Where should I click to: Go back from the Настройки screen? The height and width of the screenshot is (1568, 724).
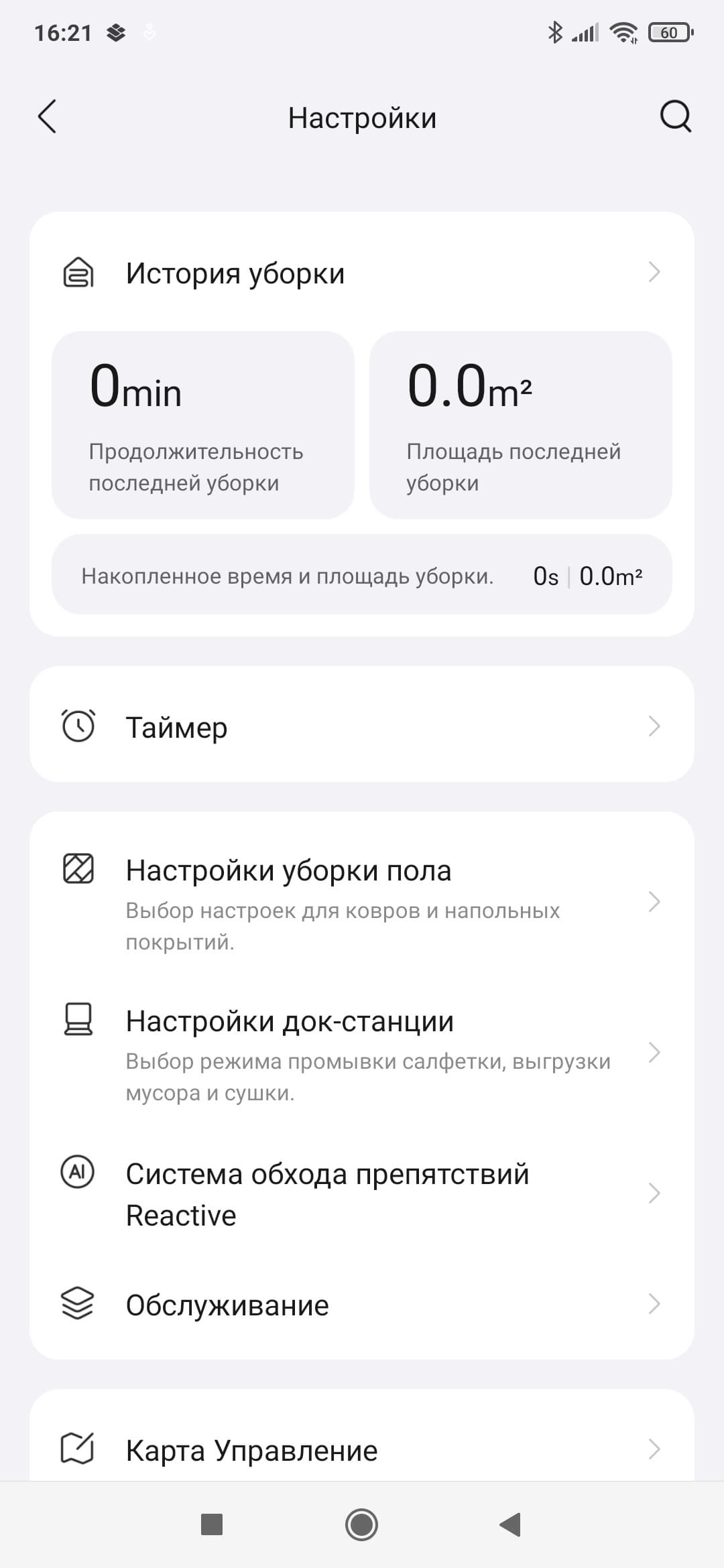click(x=47, y=117)
